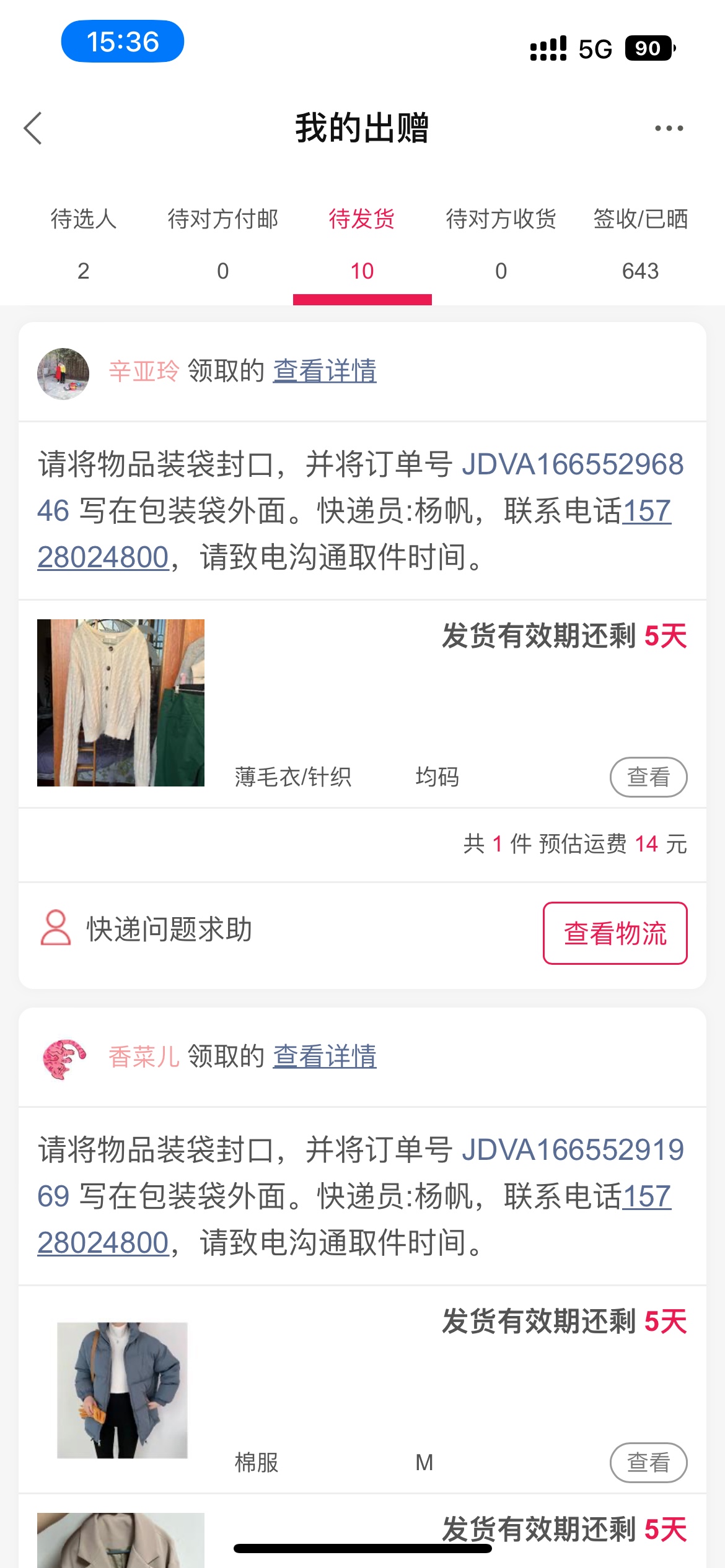This screenshot has width=725, height=1568.
Task: Tap the 查看物流 button
Action: click(x=615, y=933)
